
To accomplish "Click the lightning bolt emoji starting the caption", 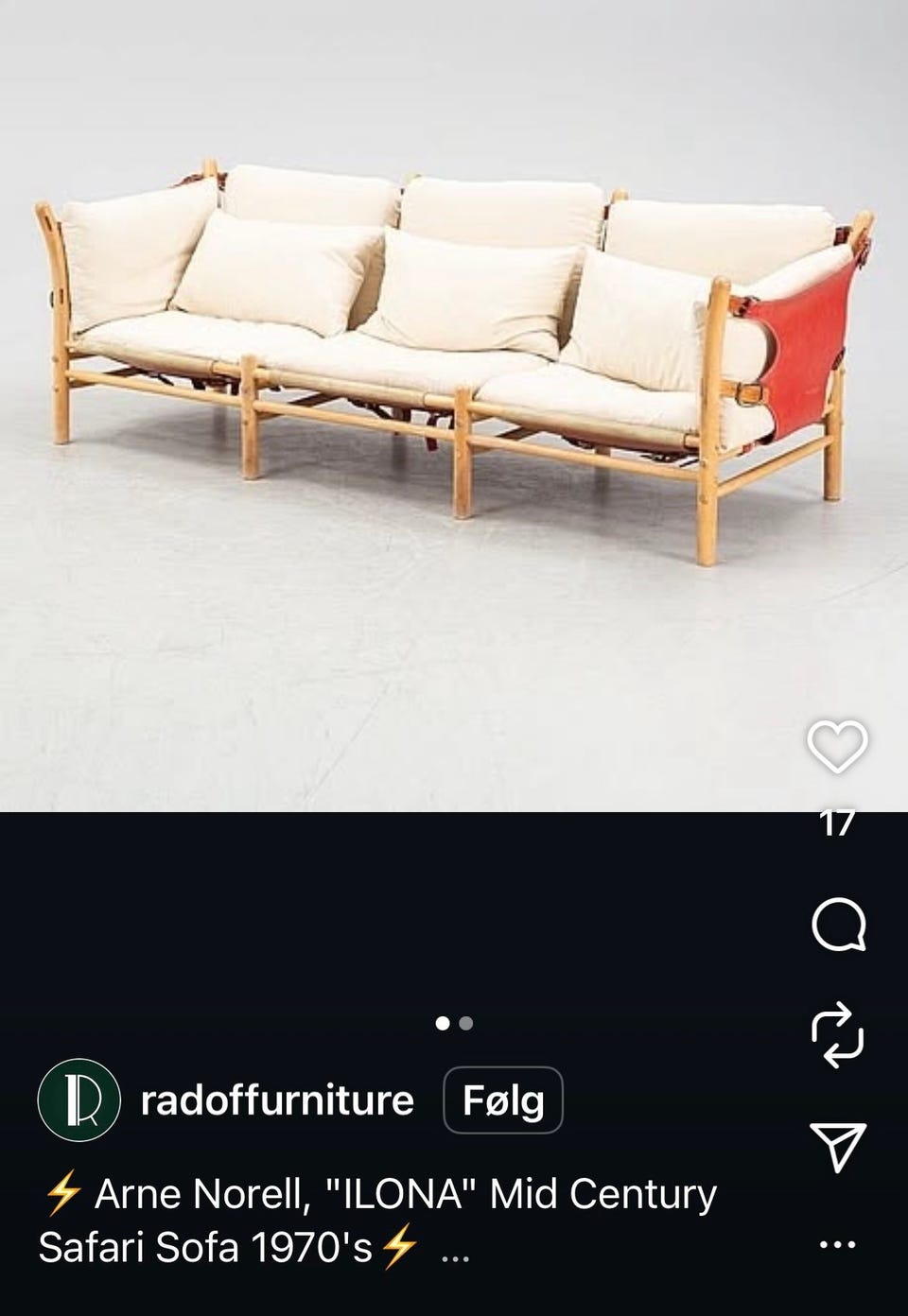I will pos(62,1193).
